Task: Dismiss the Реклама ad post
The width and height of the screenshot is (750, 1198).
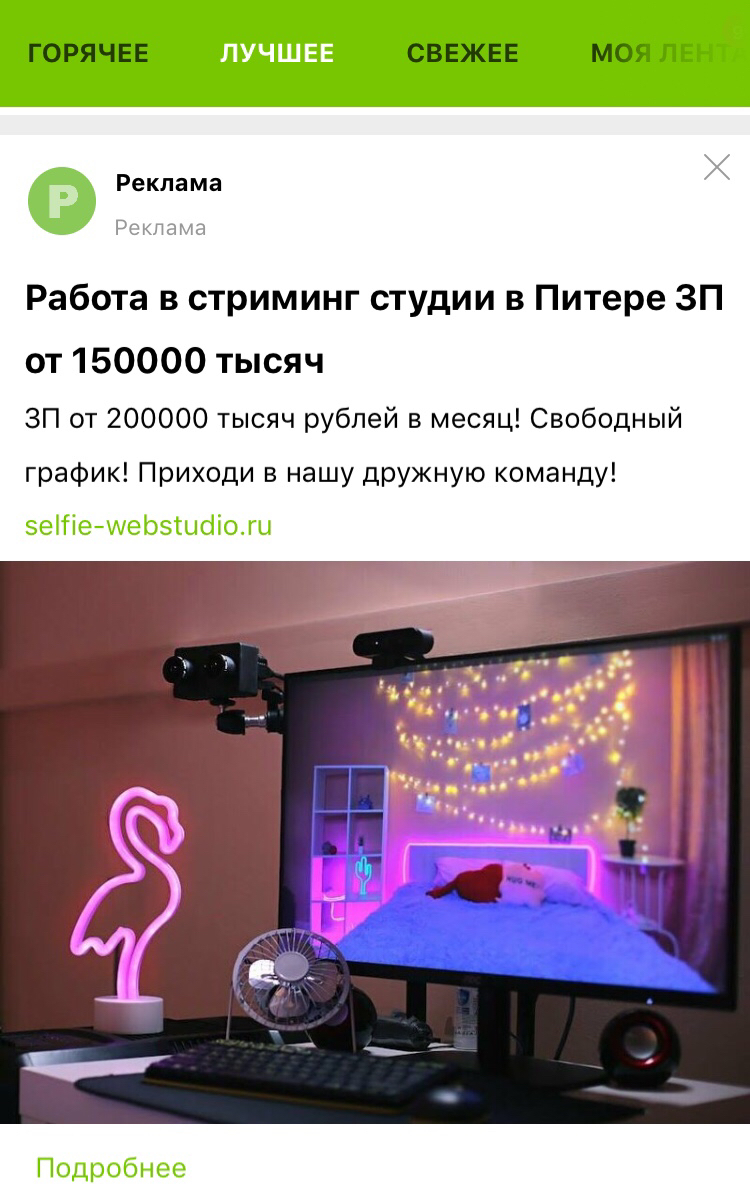Action: [x=716, y=167]
